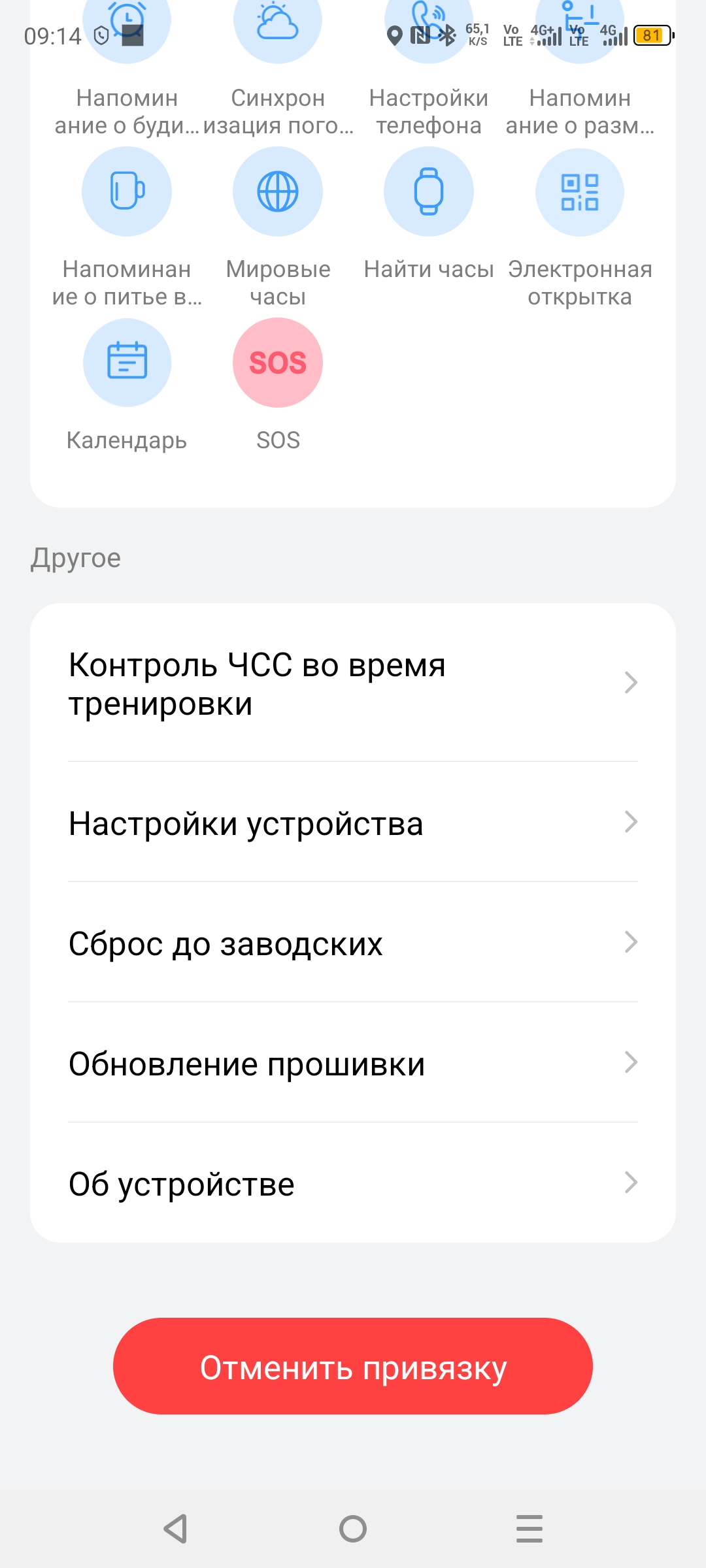Go to the home screen

click(353, 1529)
